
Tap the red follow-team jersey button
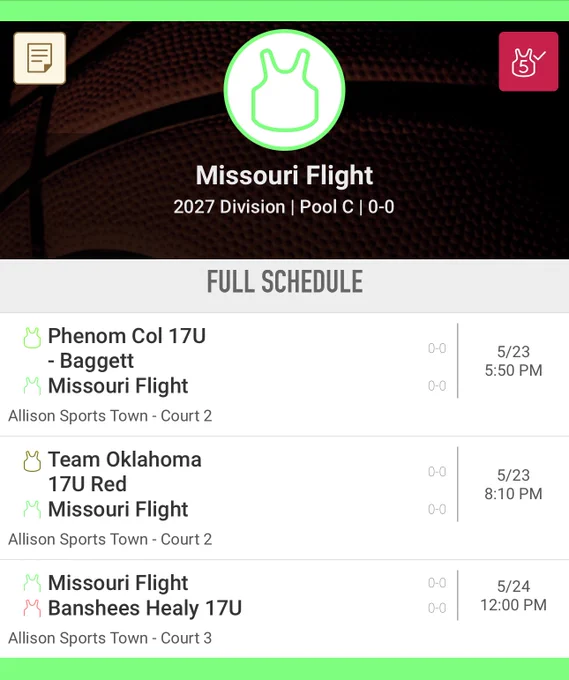click(x=528, y=62)
